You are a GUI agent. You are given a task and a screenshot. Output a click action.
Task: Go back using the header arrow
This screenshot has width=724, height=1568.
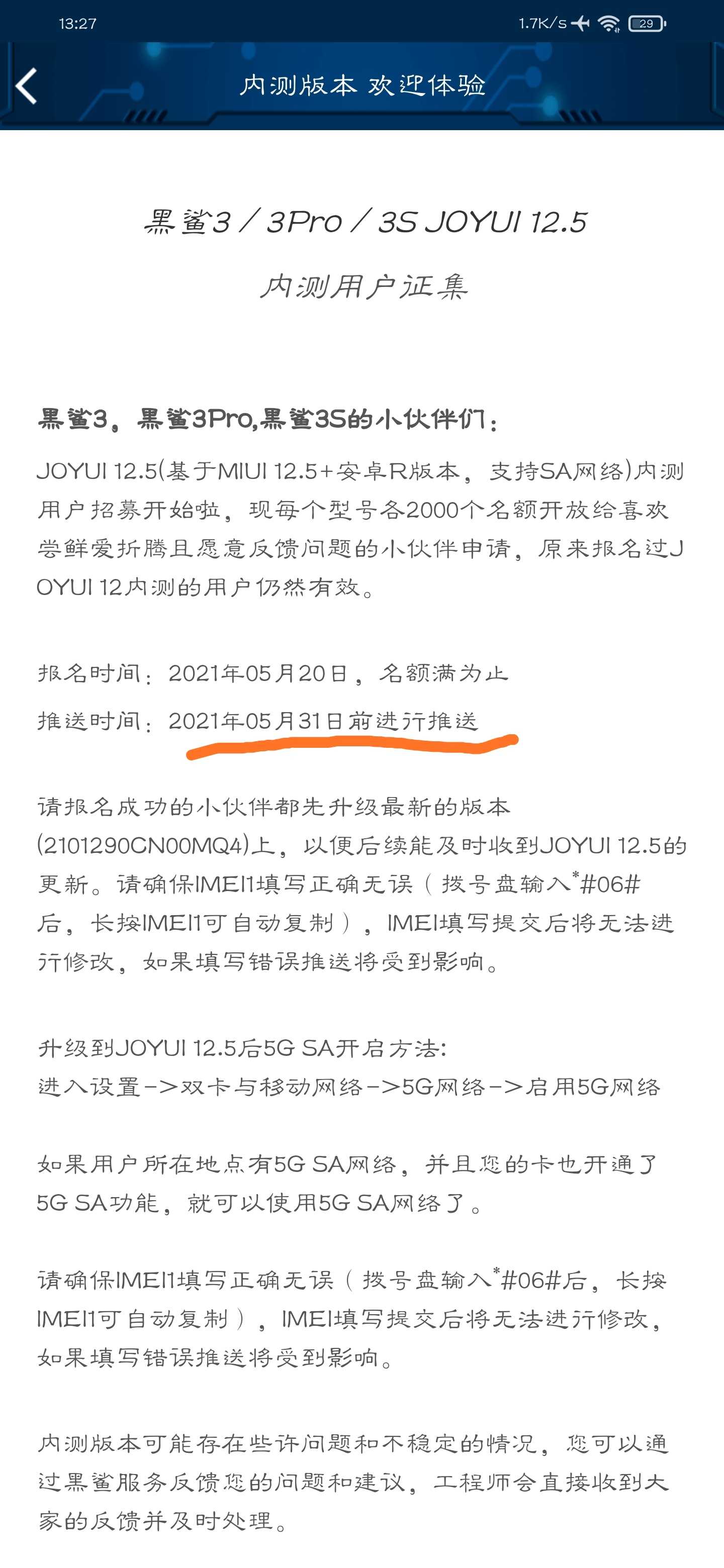[26, 86]
